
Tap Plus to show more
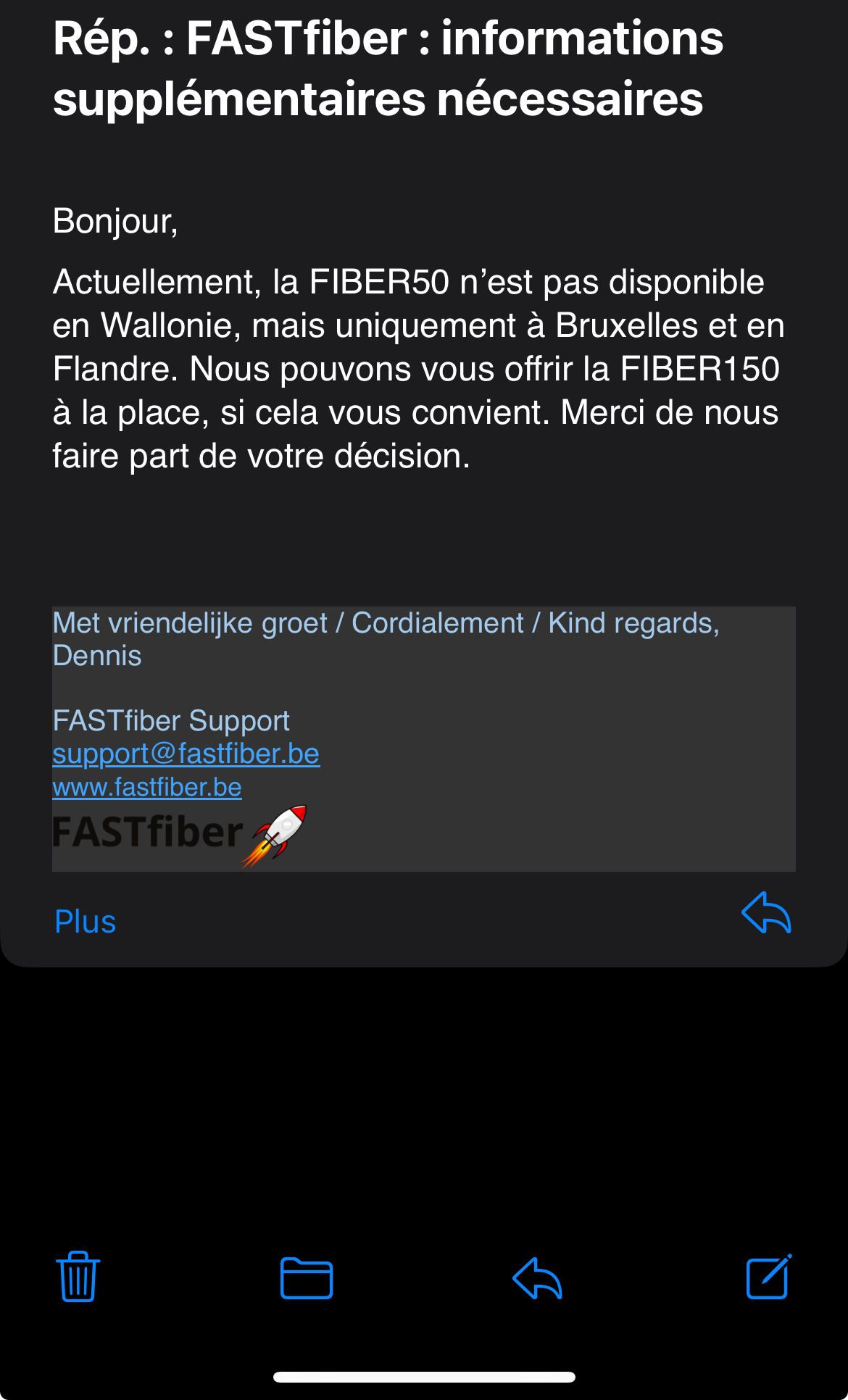coord(86,922)
